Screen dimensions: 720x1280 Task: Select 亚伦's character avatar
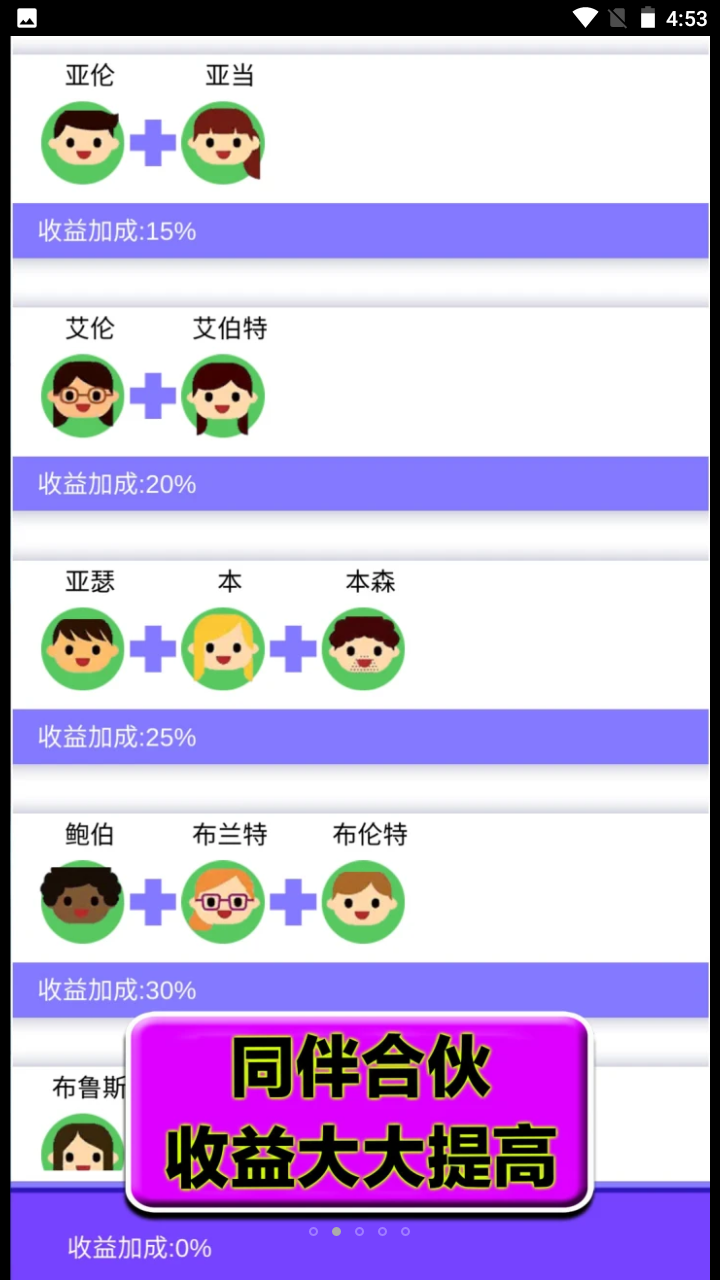[x=82, y=143]
